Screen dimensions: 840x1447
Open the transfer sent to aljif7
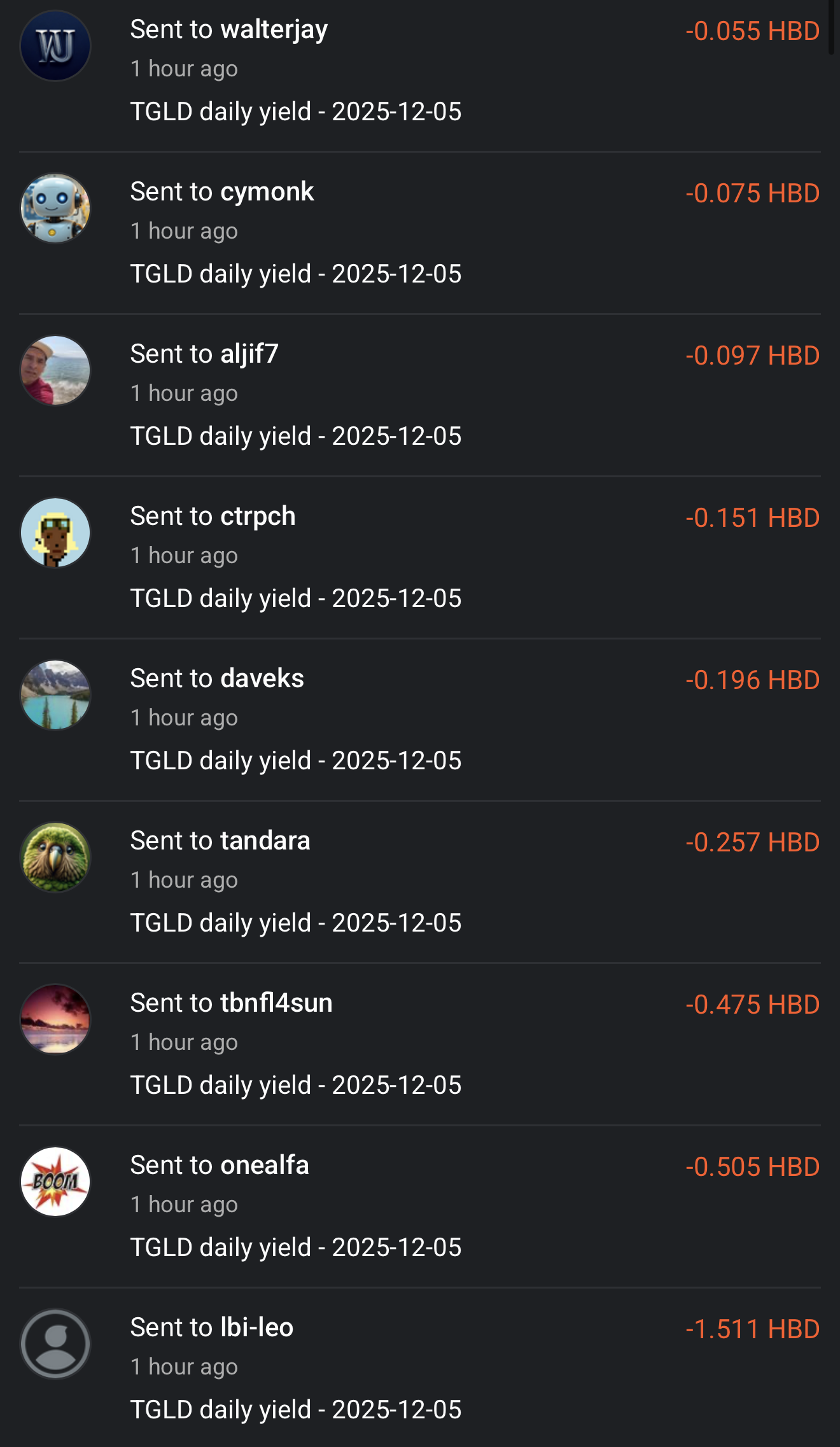click(x=420, y=395)
